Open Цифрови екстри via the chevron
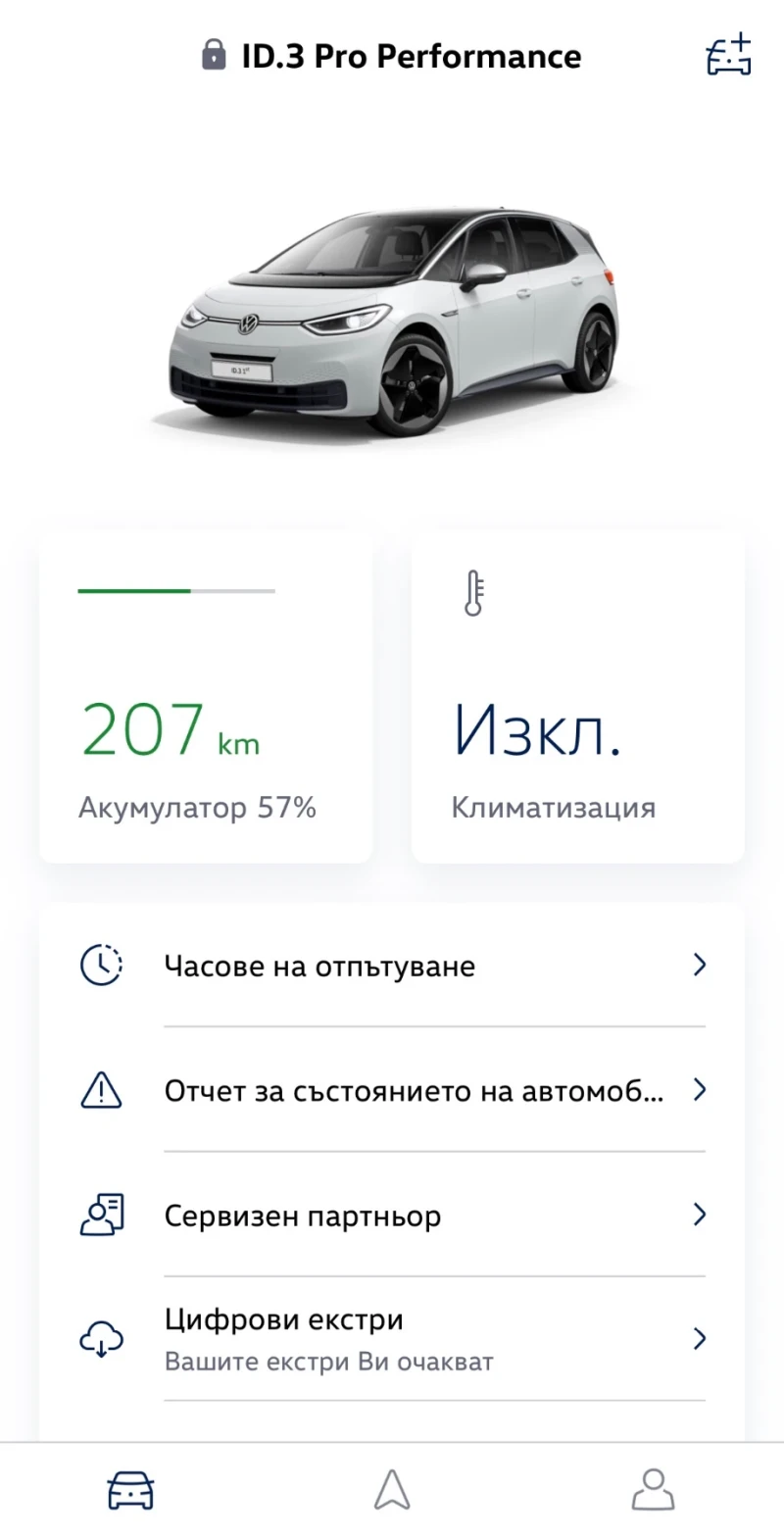This screenshot has width=784, height=1539. [700, 1338]
